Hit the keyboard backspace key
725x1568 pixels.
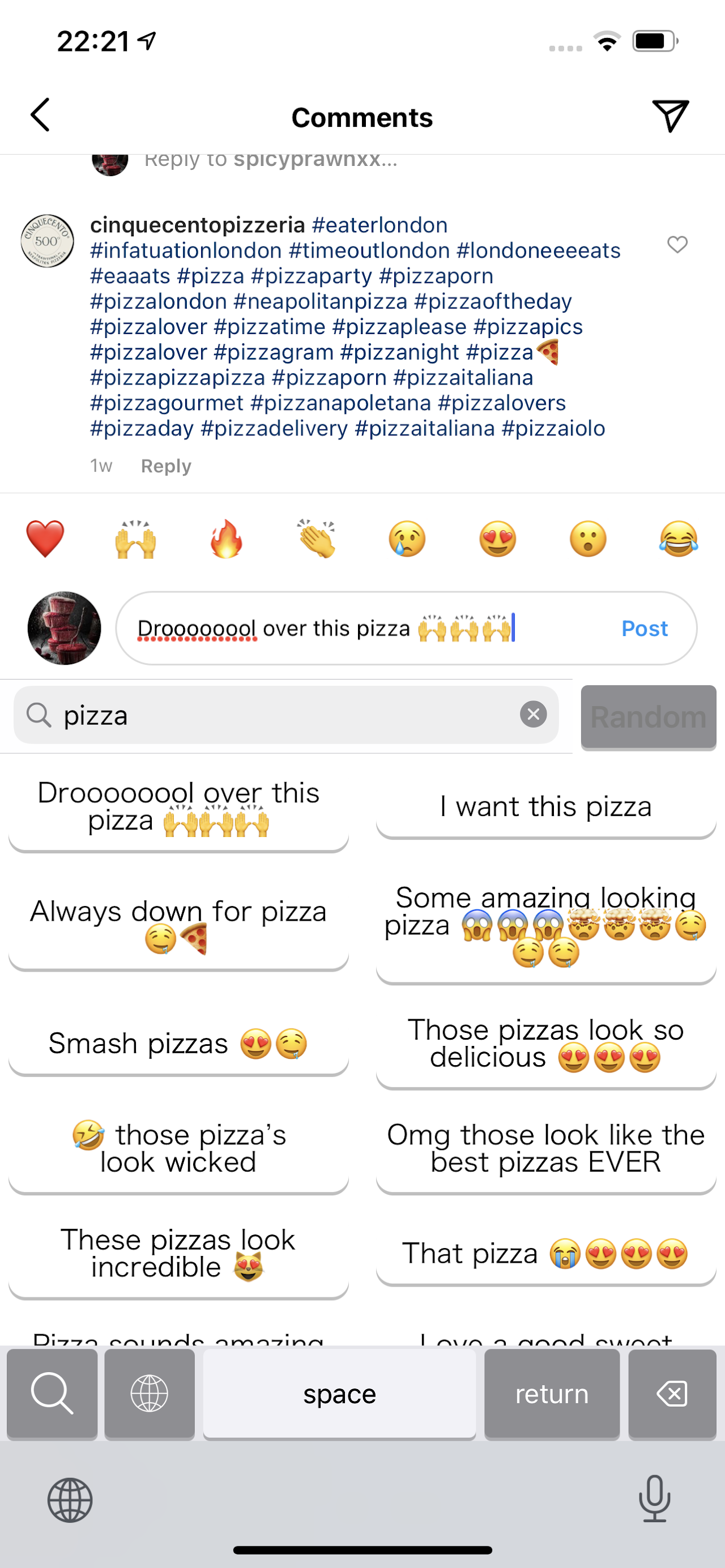pyautogui.click(x=671, y=1393)
